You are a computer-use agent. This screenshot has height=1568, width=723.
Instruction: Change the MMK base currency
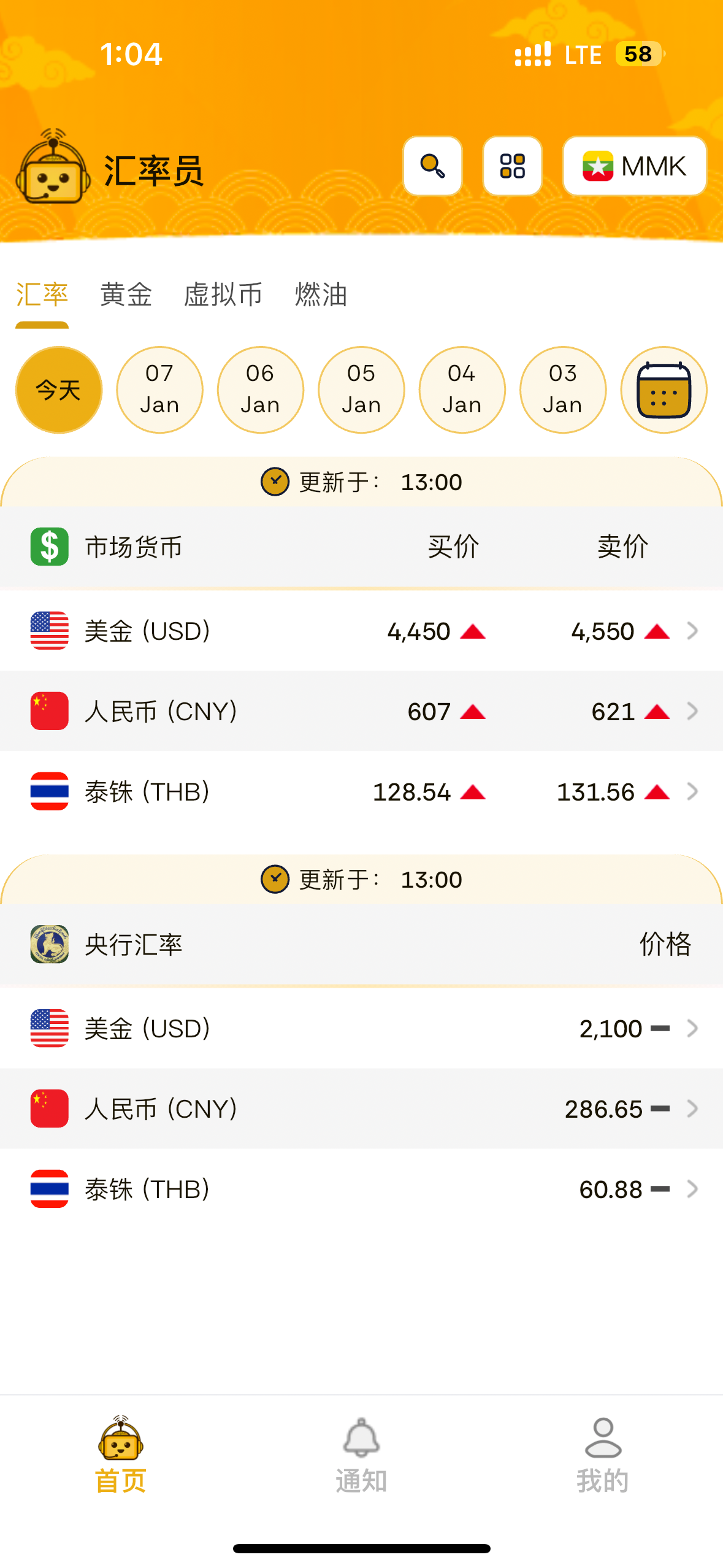[634, 166]
